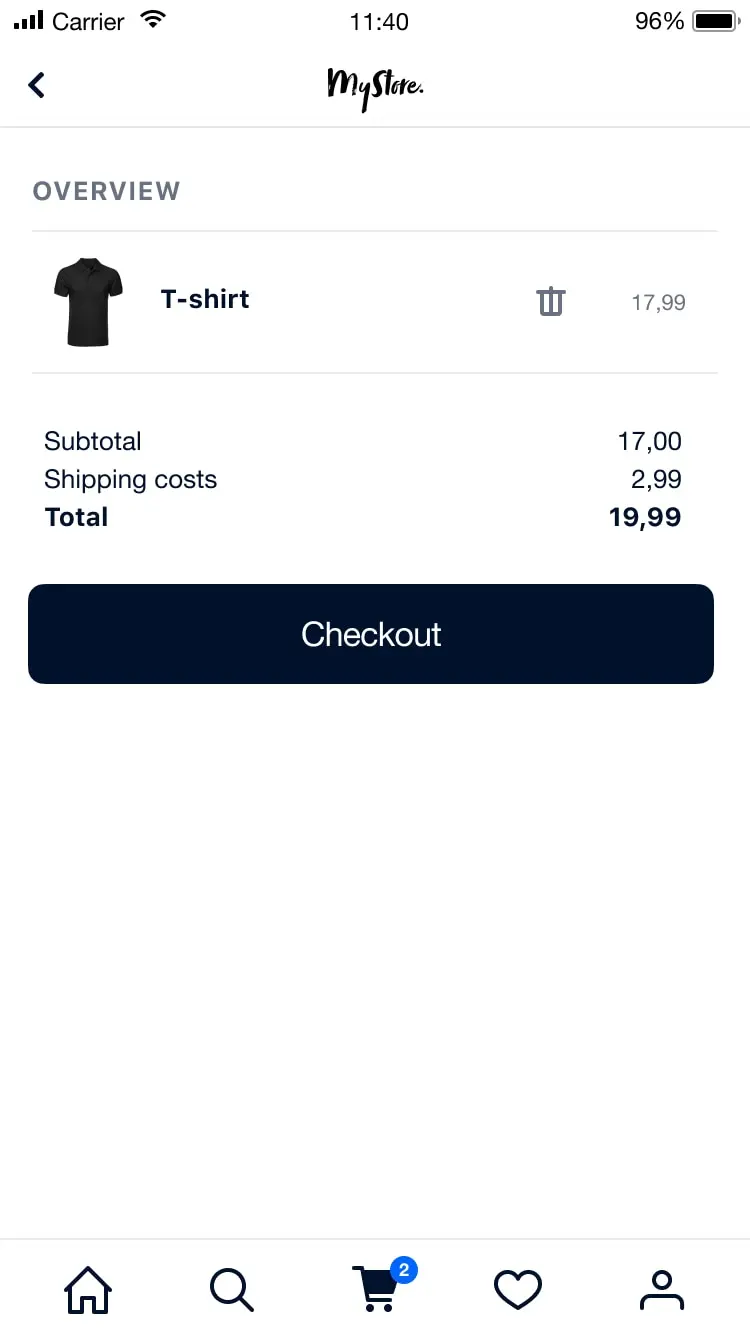Open the profile account tab
The width and height of the screenshot is (750, 1334).
(x=661, y=1289)
